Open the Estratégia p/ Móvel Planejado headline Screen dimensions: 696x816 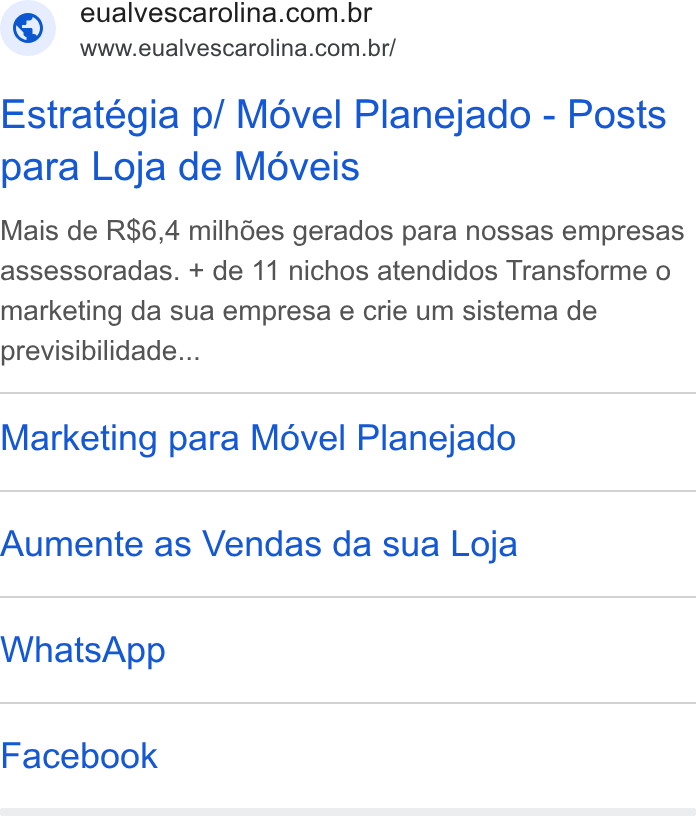333,141
